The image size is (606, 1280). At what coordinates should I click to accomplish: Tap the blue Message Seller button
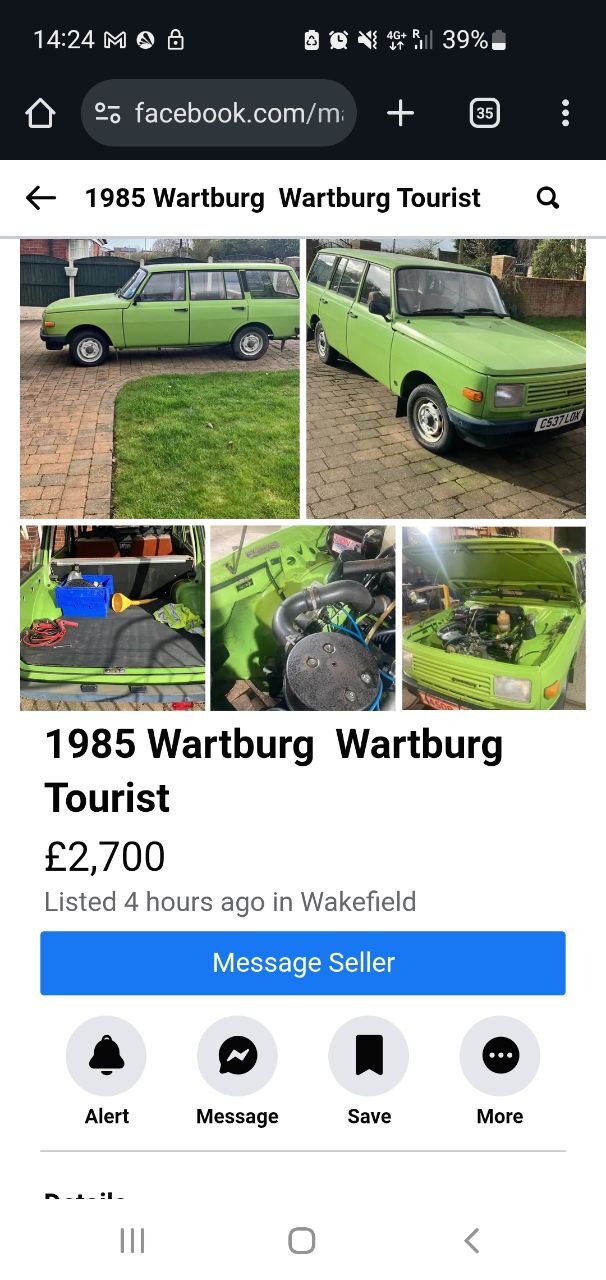pyautogui.click(x=303, y=963)
